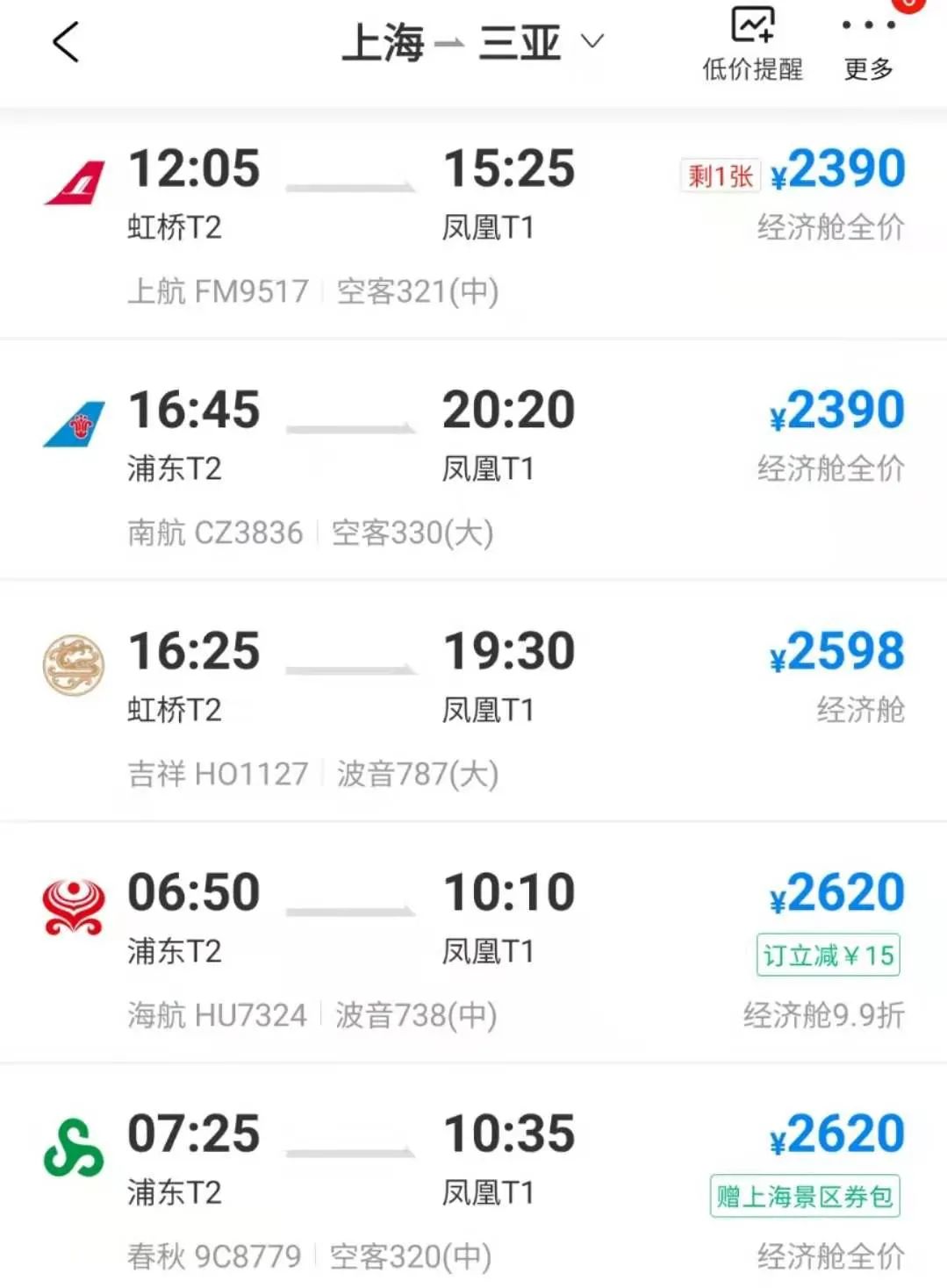Tap the 订立减¥15 discount tag

(826, 956)
